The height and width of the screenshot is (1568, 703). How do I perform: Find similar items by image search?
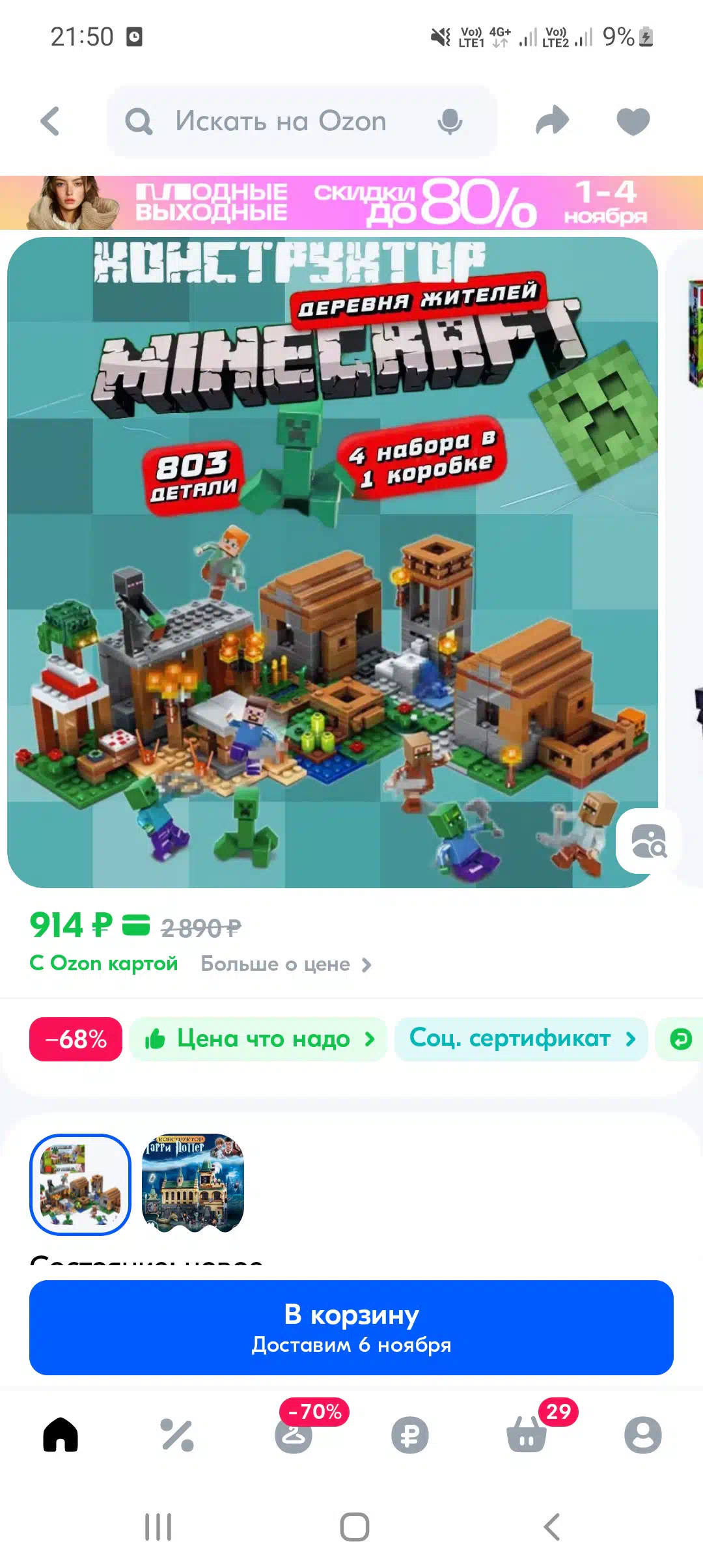[649, 841]
